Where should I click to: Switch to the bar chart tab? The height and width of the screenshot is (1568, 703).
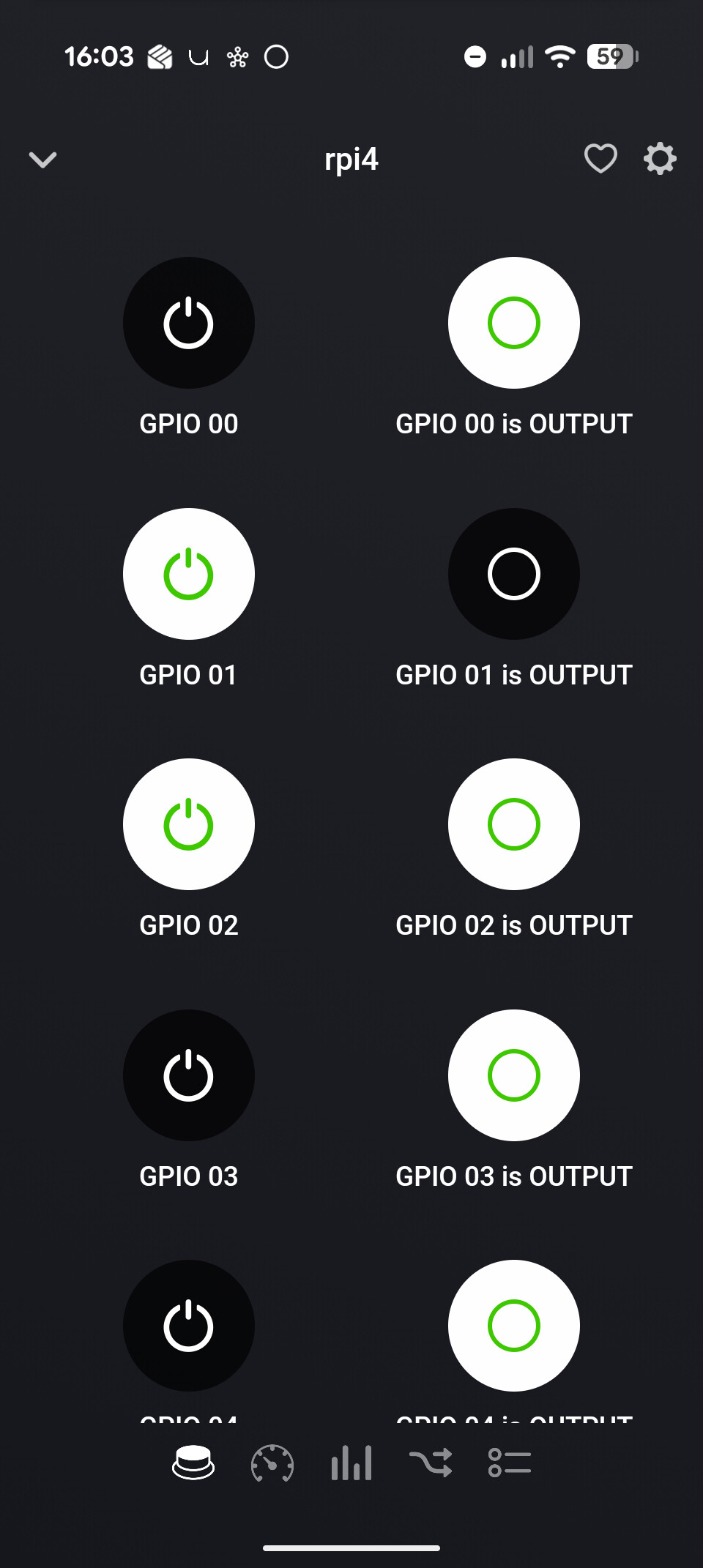351,1463
